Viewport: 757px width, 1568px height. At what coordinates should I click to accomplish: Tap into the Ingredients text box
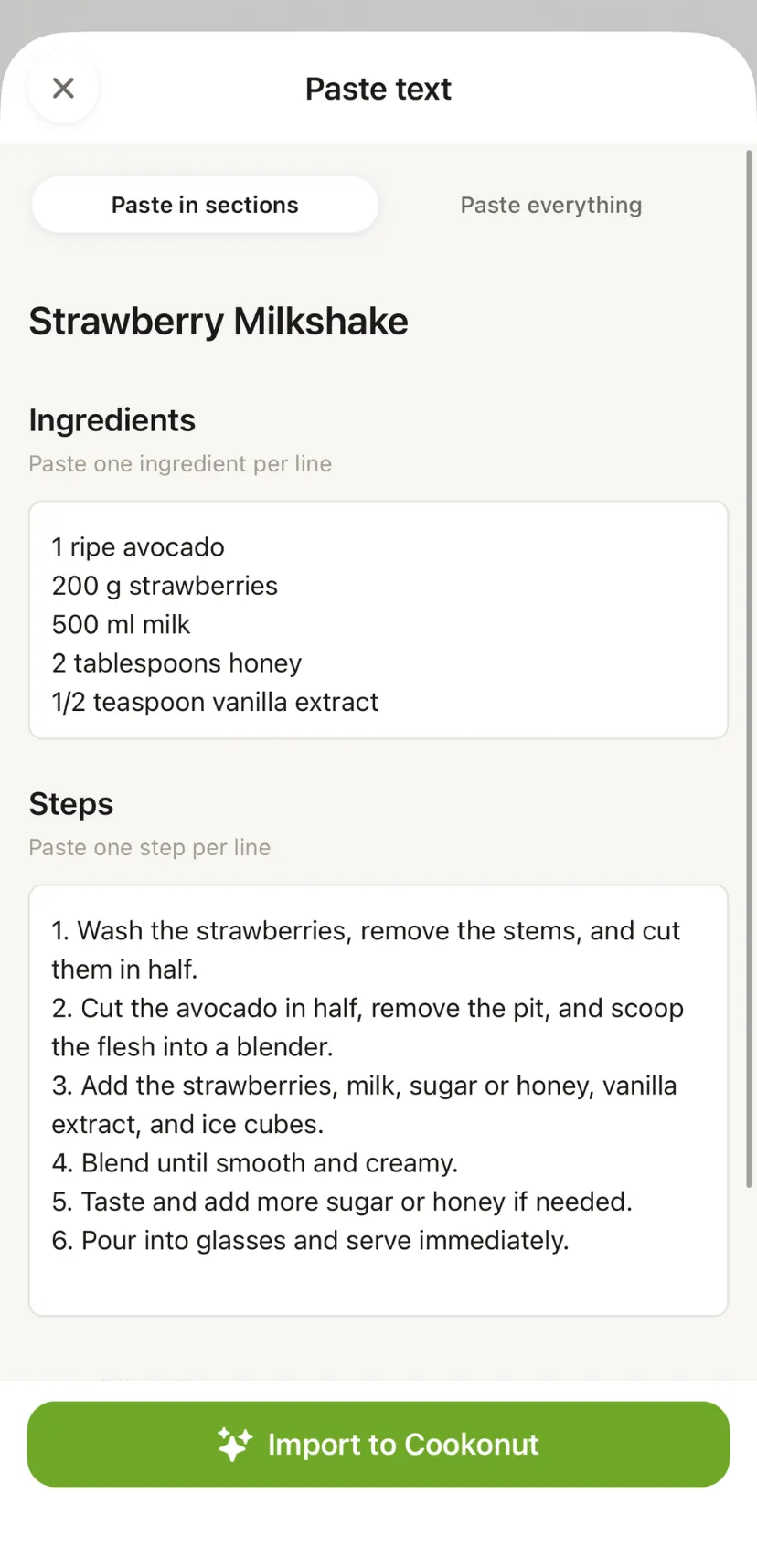[378, 620]
